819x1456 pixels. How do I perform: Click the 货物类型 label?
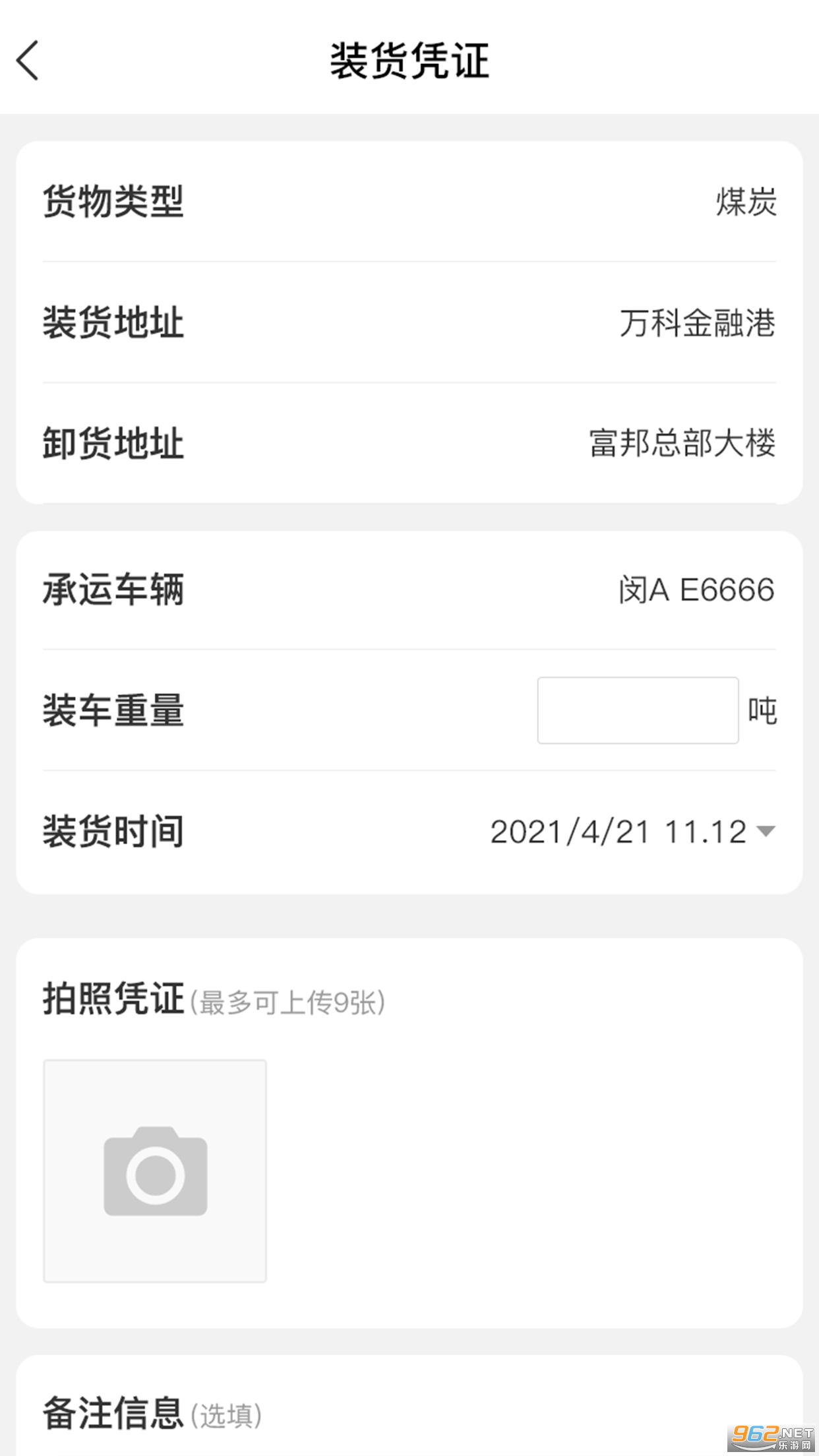click(113, 202)
